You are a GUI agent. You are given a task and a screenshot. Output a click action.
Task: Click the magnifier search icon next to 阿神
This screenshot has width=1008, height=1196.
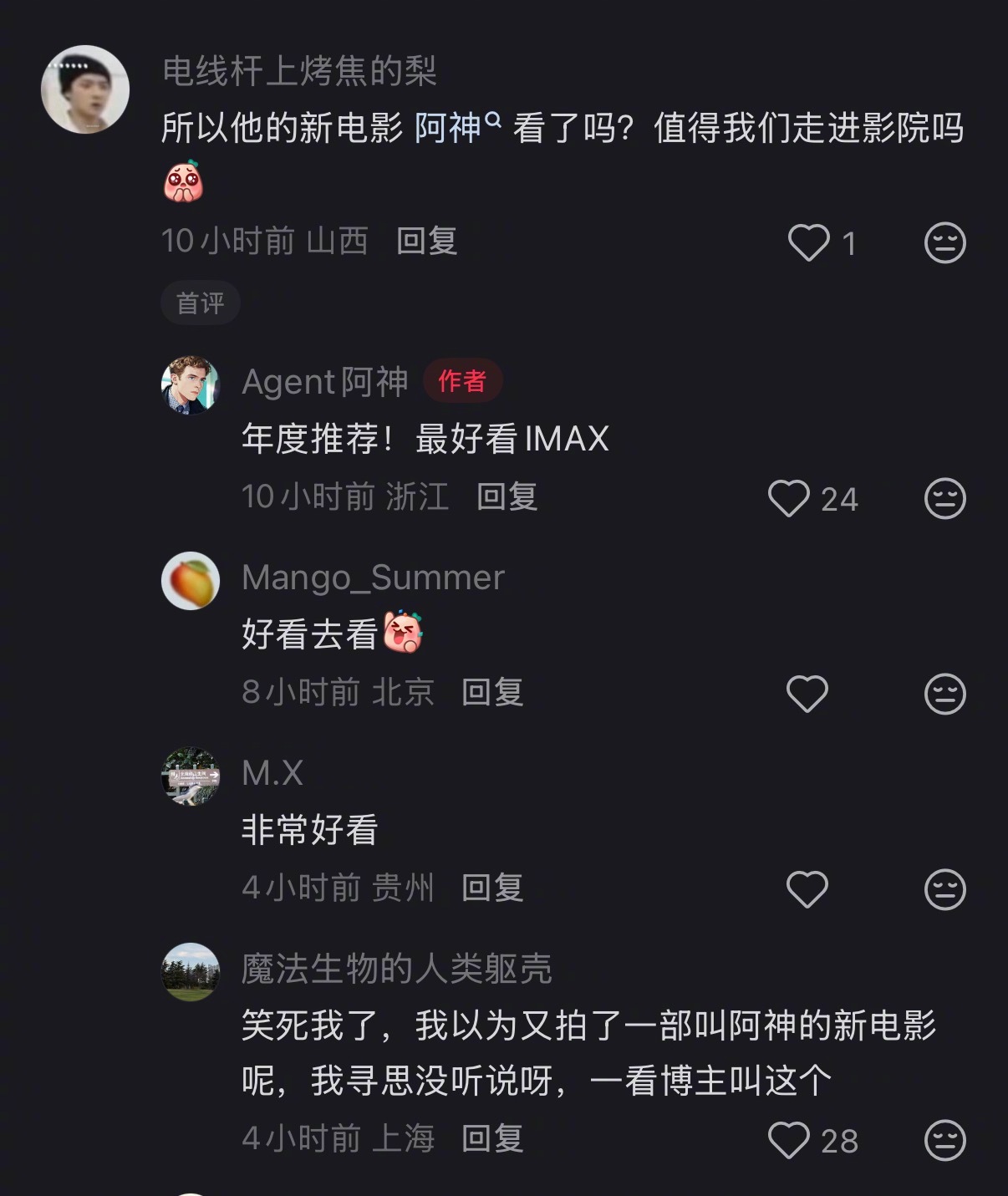pyautogui.click(x=495, y=120)
